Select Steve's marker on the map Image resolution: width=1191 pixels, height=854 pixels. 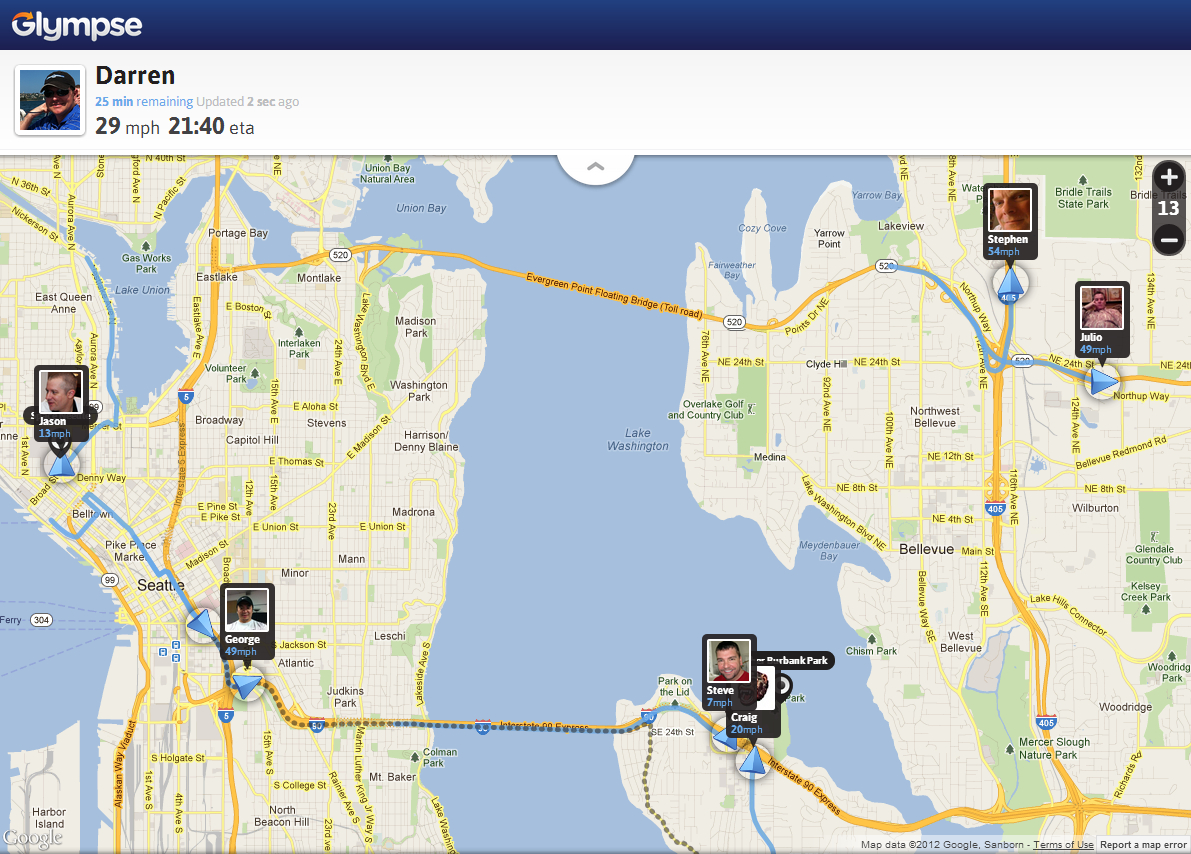(x=728, y=670)
